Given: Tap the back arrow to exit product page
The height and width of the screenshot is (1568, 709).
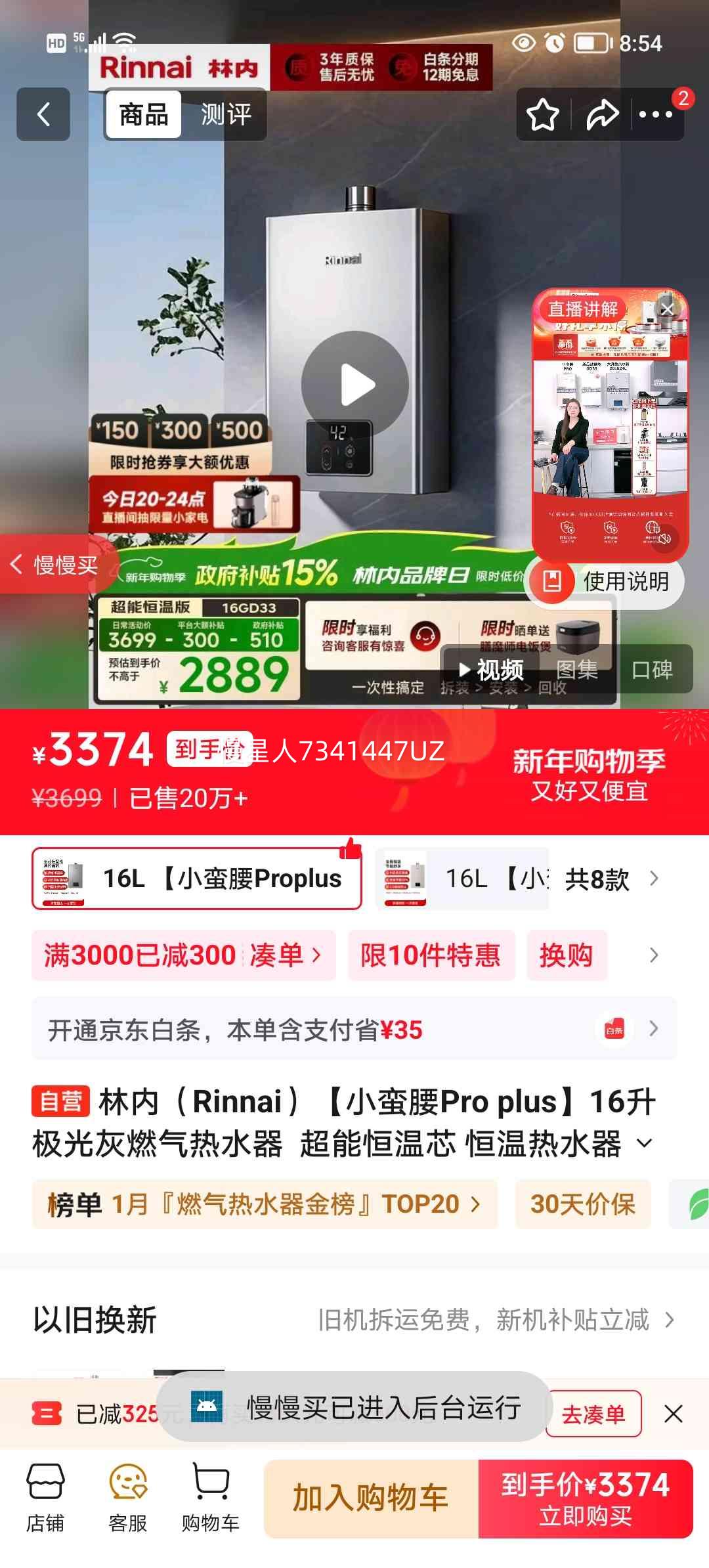Looking at the screenshot, I should (x=43, y=114).
